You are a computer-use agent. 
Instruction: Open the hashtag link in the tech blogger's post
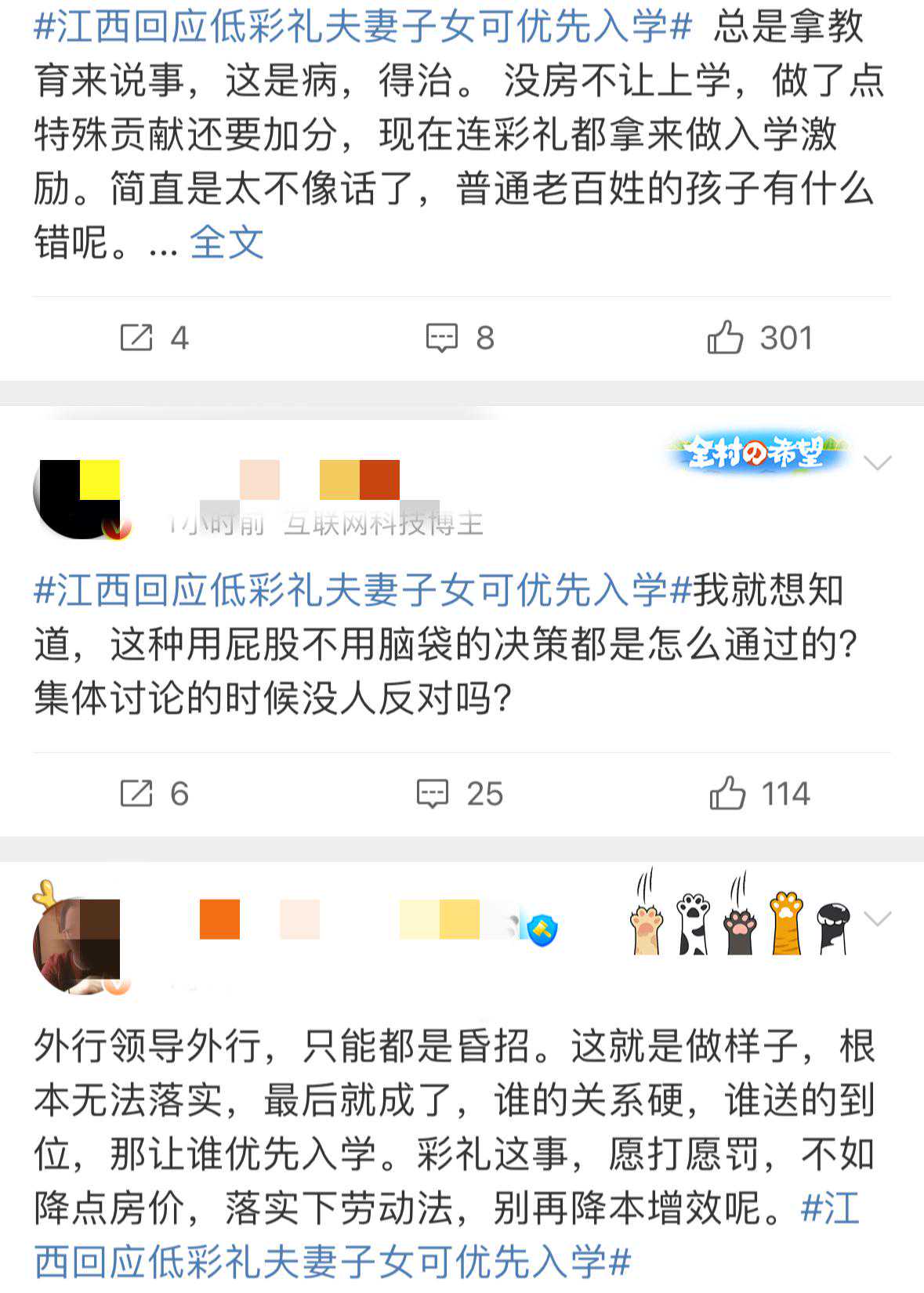coord(362,590)
